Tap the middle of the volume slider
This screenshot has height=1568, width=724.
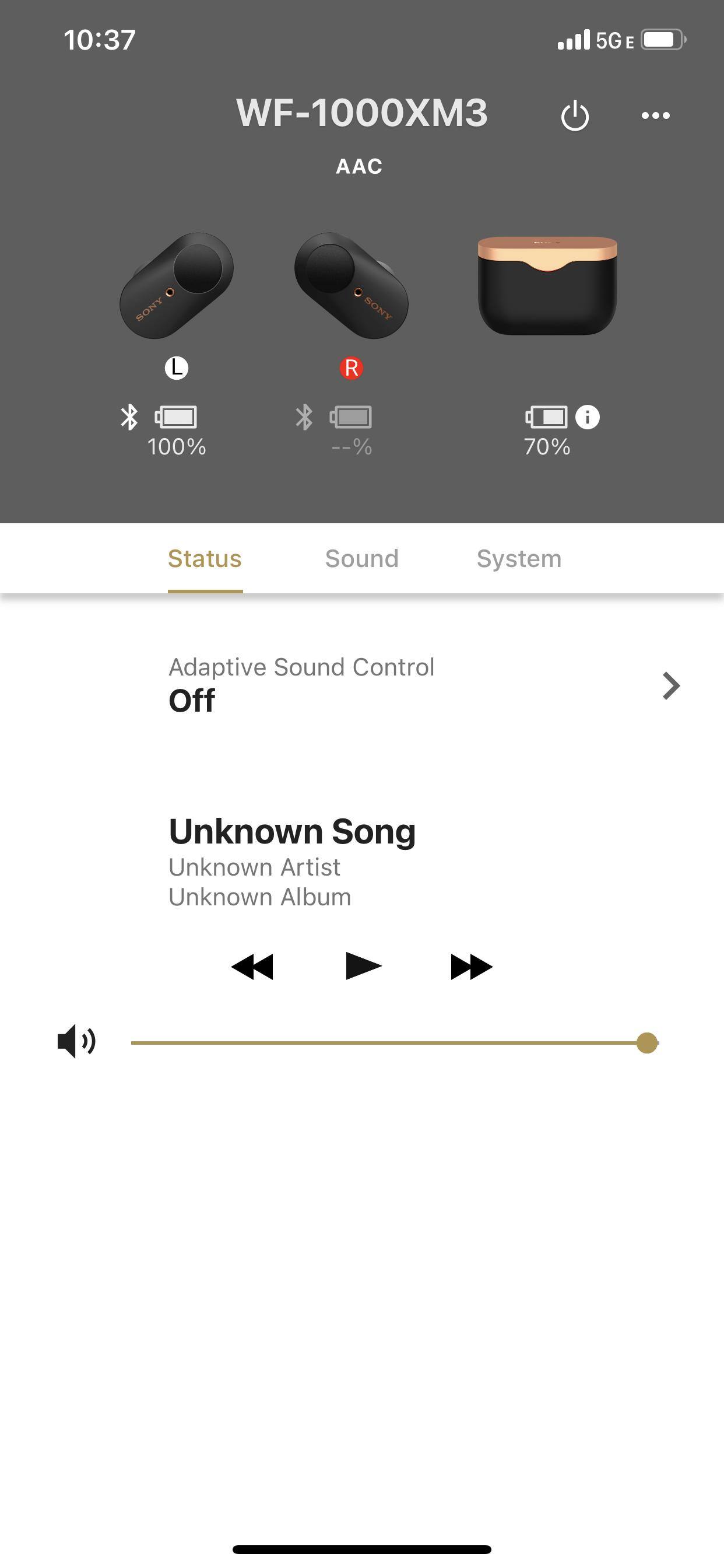[394, 1042]
